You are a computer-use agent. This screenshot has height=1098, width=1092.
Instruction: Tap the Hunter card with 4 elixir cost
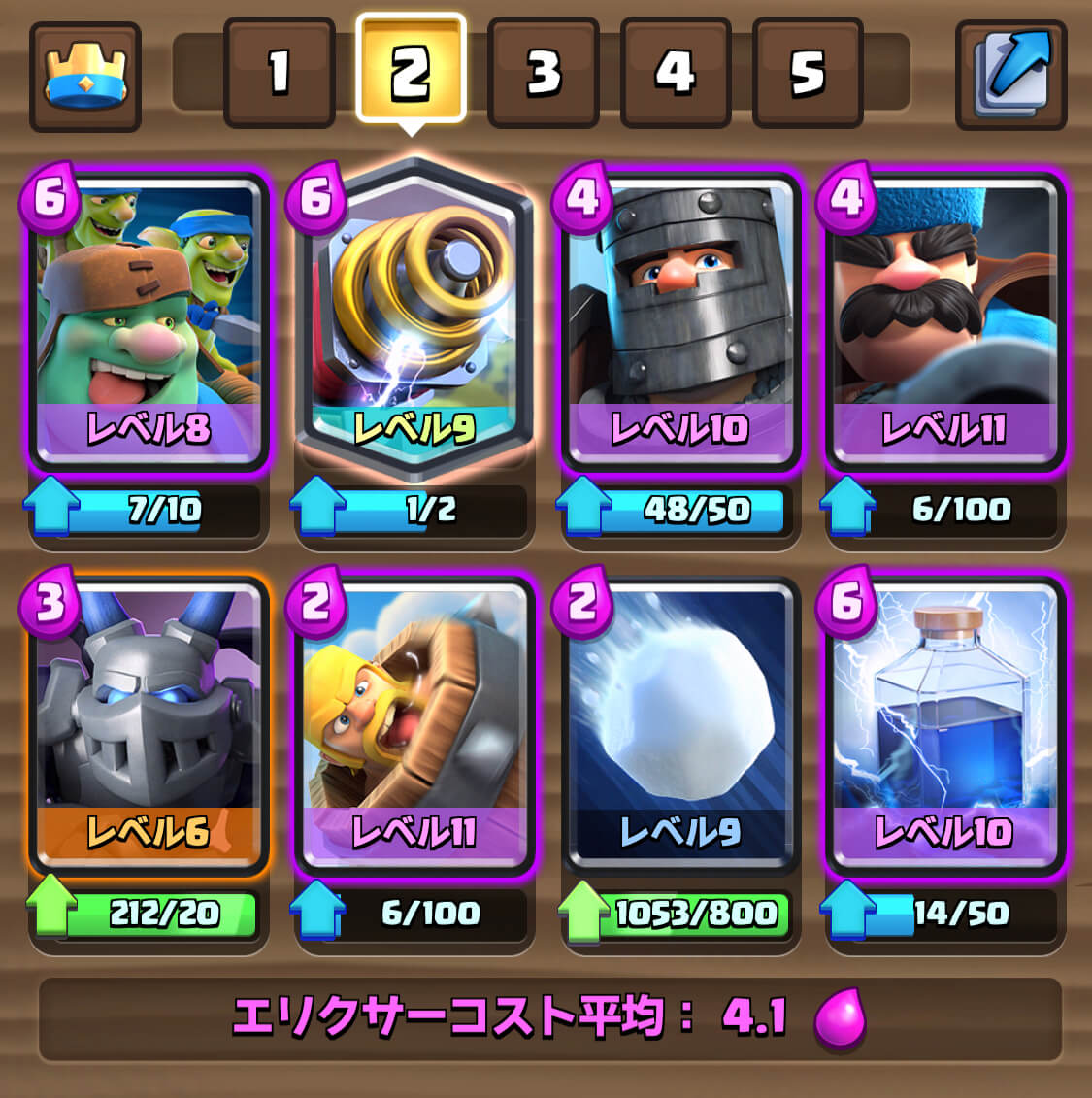tap(944, 320)
